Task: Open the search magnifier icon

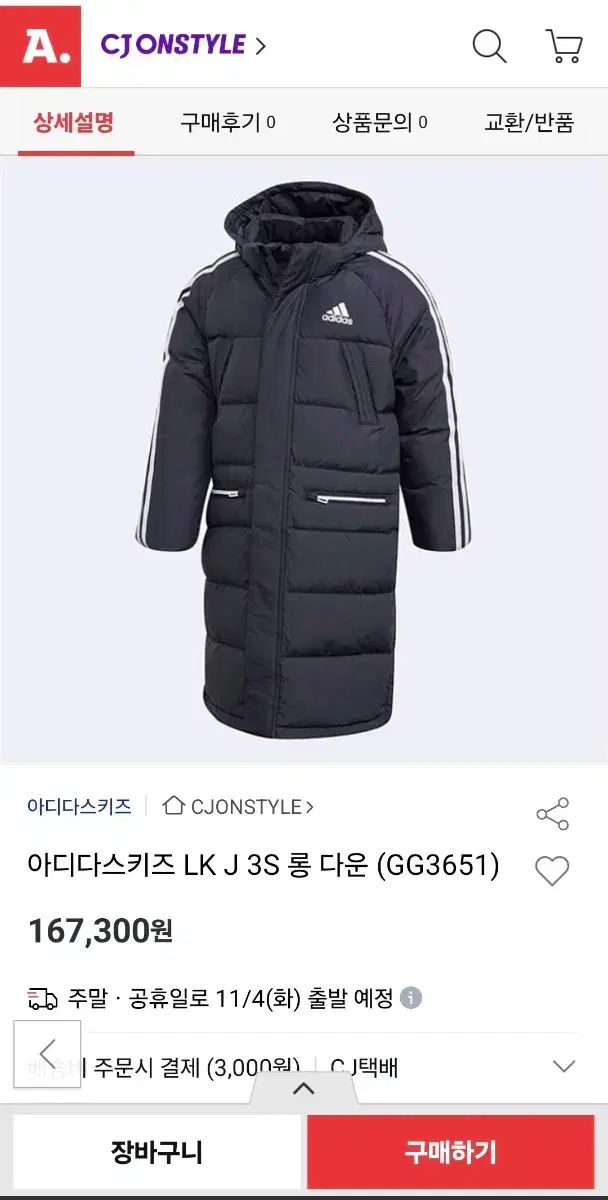Action: click(x=489, y=45)
